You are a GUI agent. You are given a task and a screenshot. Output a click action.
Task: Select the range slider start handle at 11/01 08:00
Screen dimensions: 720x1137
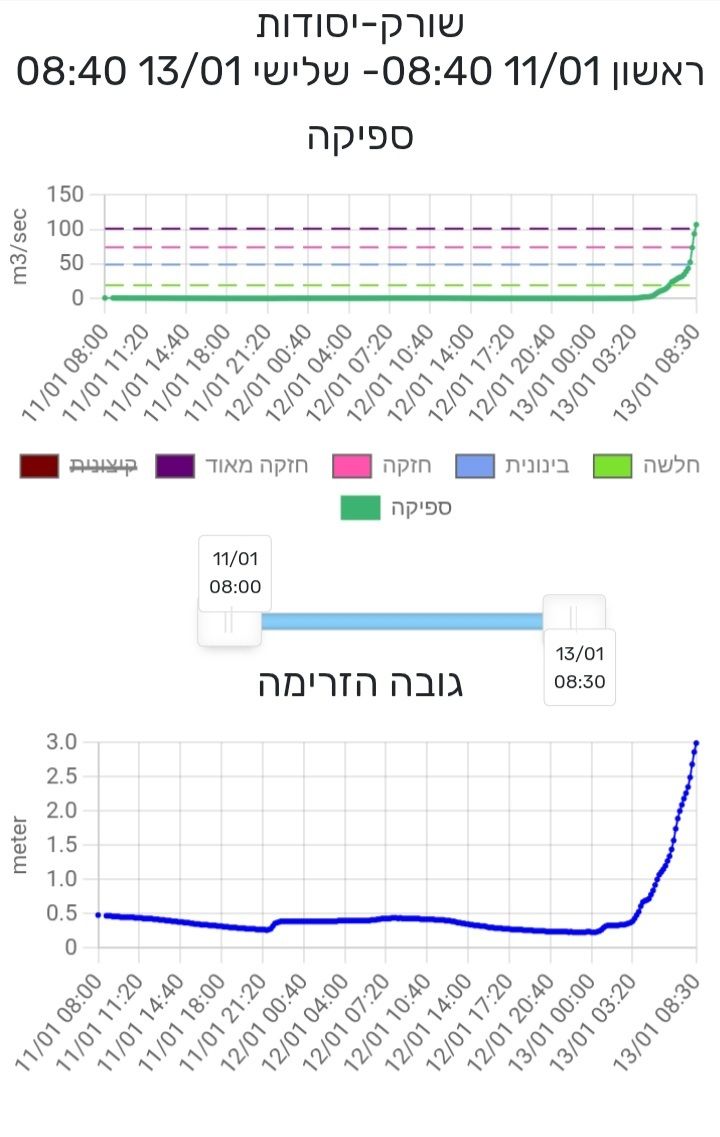pyautogui.click(x=229, y=621)
